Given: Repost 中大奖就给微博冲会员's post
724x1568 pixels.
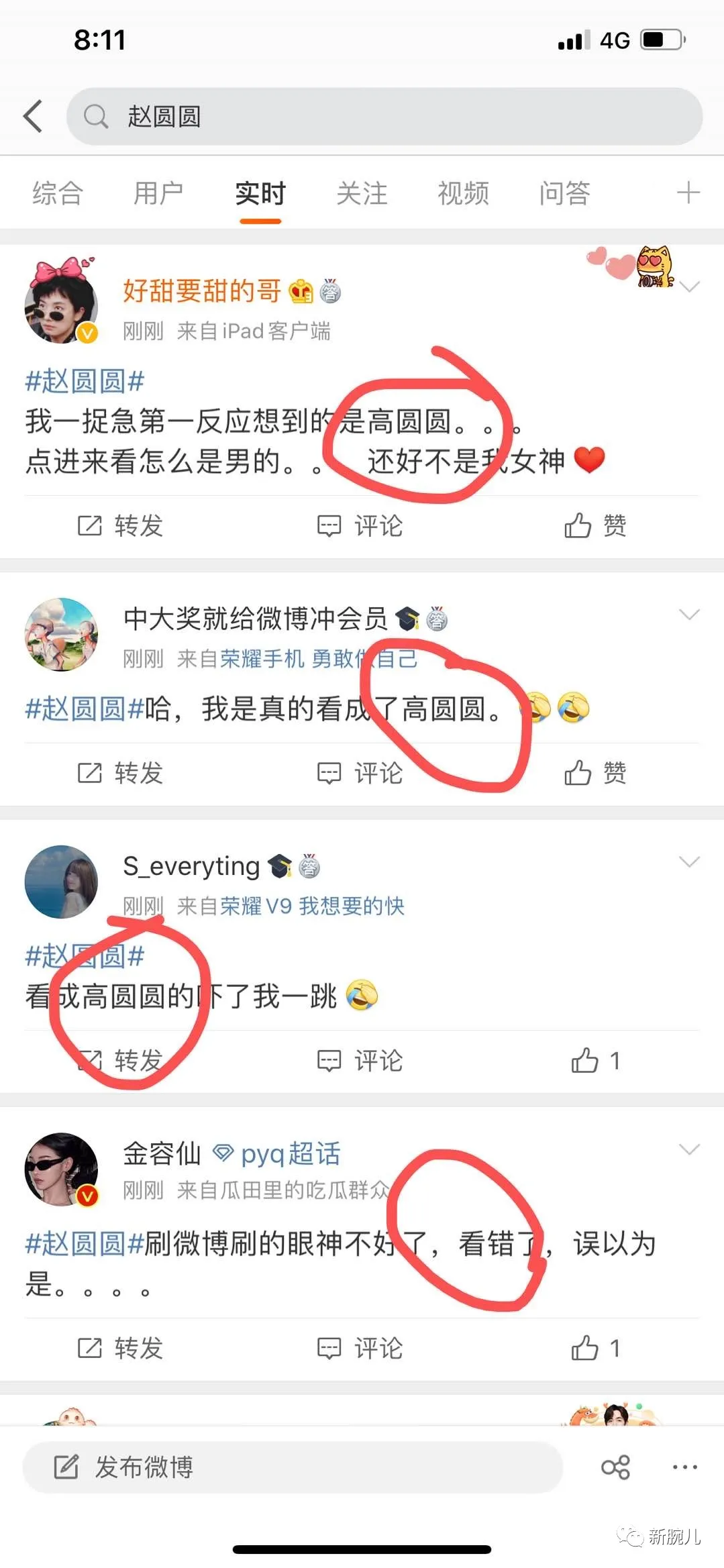Looking at the screenshot, I should pos(121,773).
